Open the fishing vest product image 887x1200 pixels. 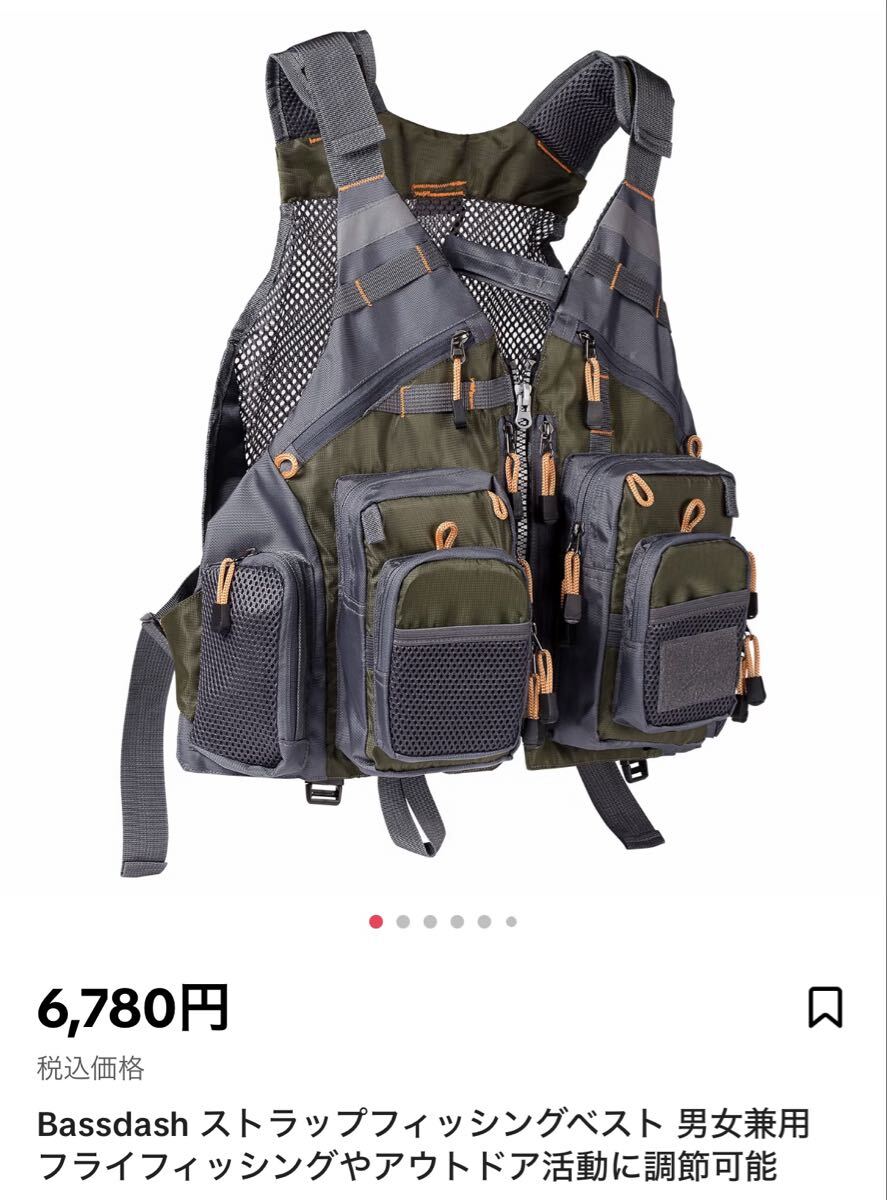click(443, 450)
